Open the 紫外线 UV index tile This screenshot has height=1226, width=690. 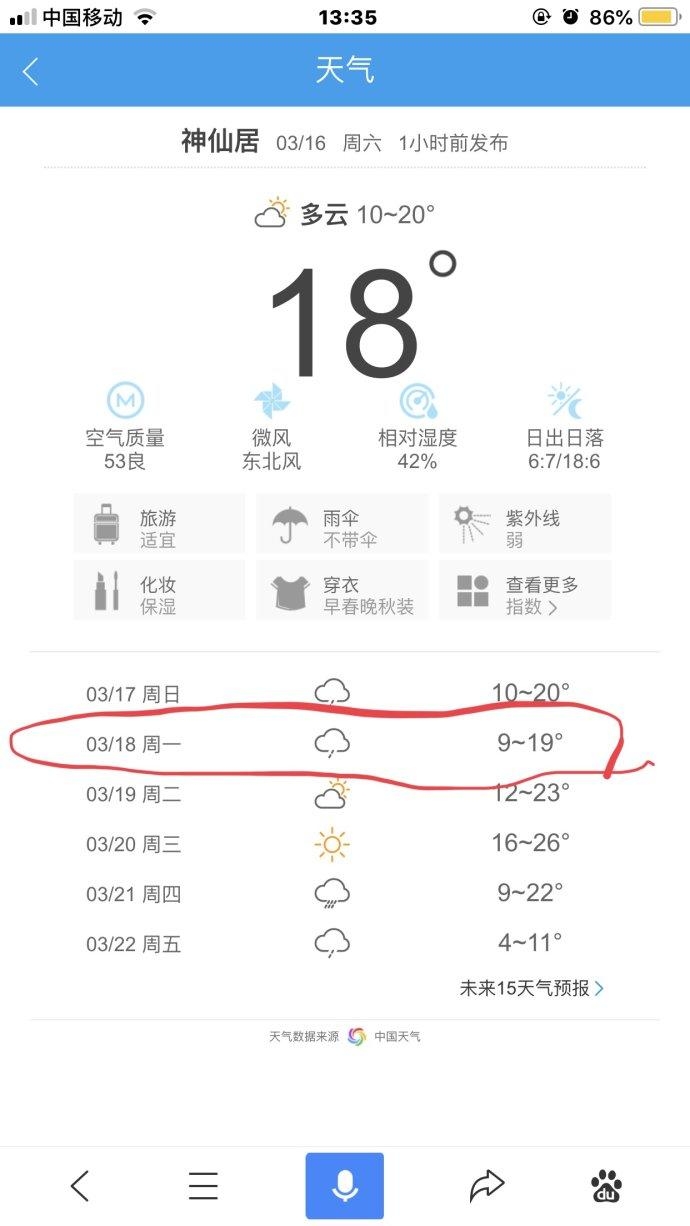(525, 524)
